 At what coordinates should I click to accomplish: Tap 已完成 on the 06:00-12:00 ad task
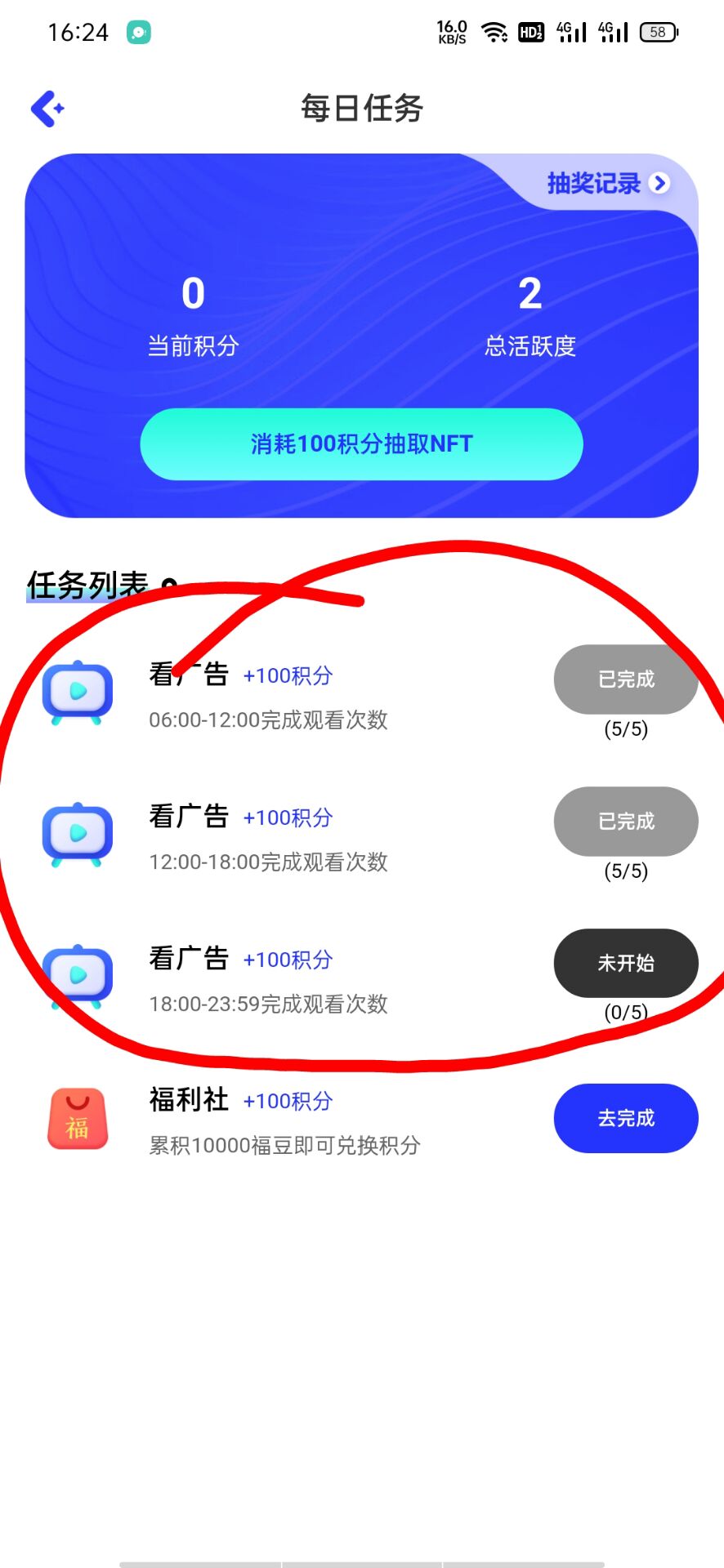pos(626,679)
